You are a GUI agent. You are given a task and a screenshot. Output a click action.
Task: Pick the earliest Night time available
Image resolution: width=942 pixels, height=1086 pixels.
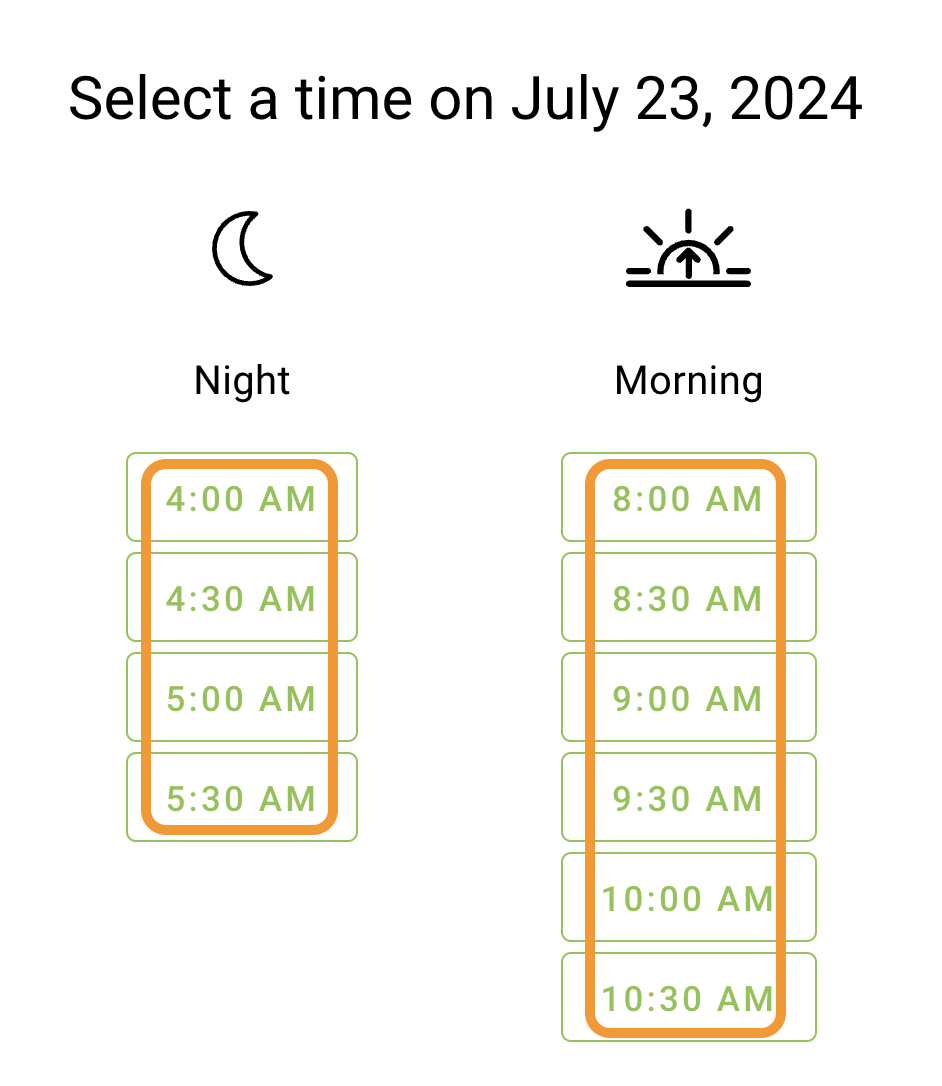tap(242, 497)
